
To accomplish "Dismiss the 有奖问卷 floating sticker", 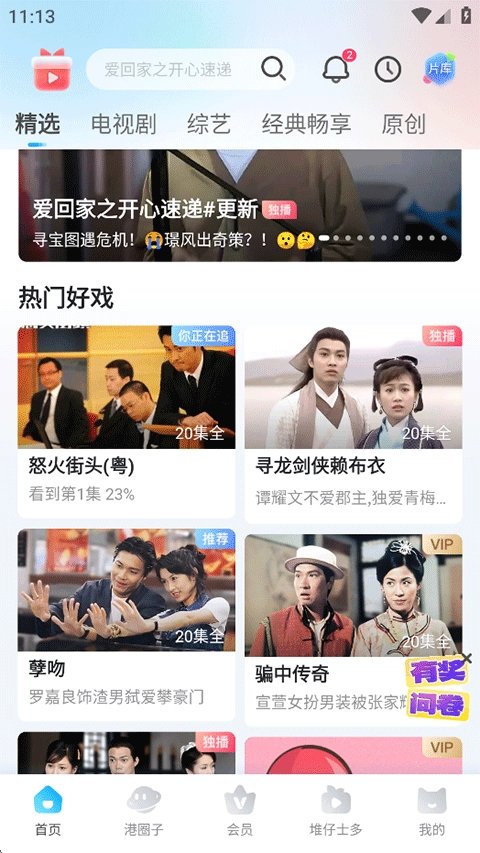I will click(x=466, y=659).
